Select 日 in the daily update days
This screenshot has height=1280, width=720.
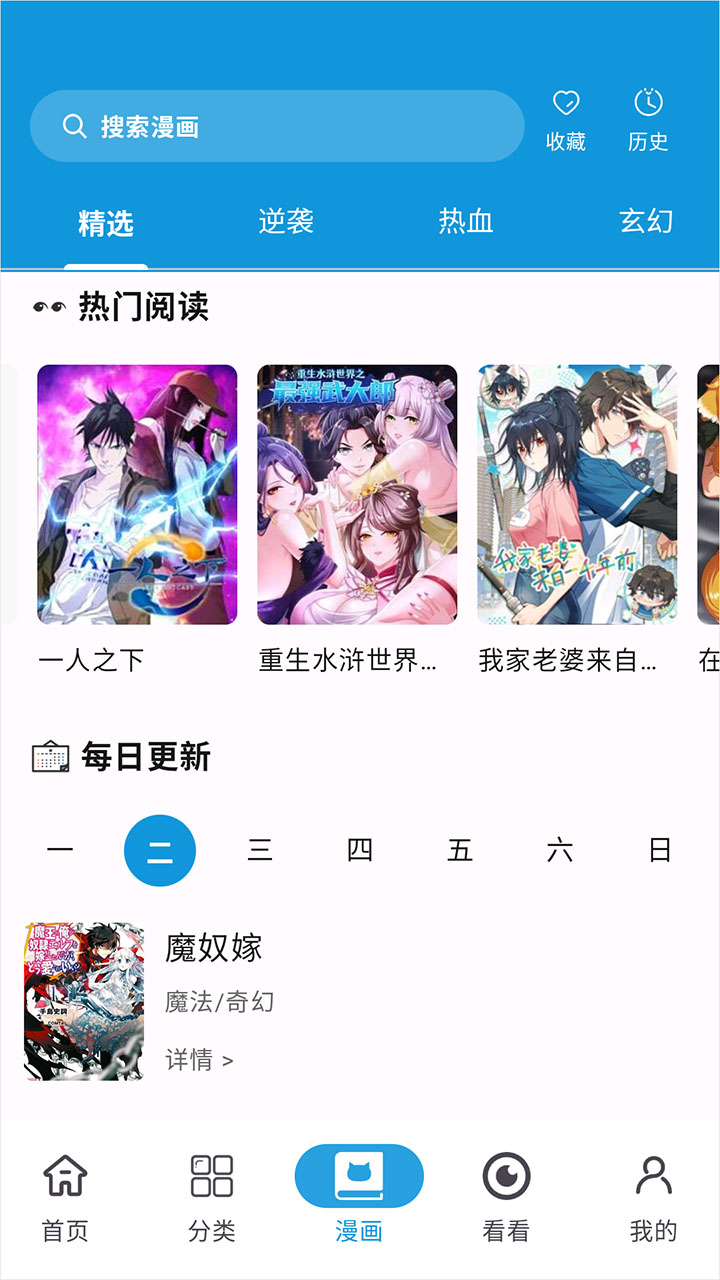[660, 850]
